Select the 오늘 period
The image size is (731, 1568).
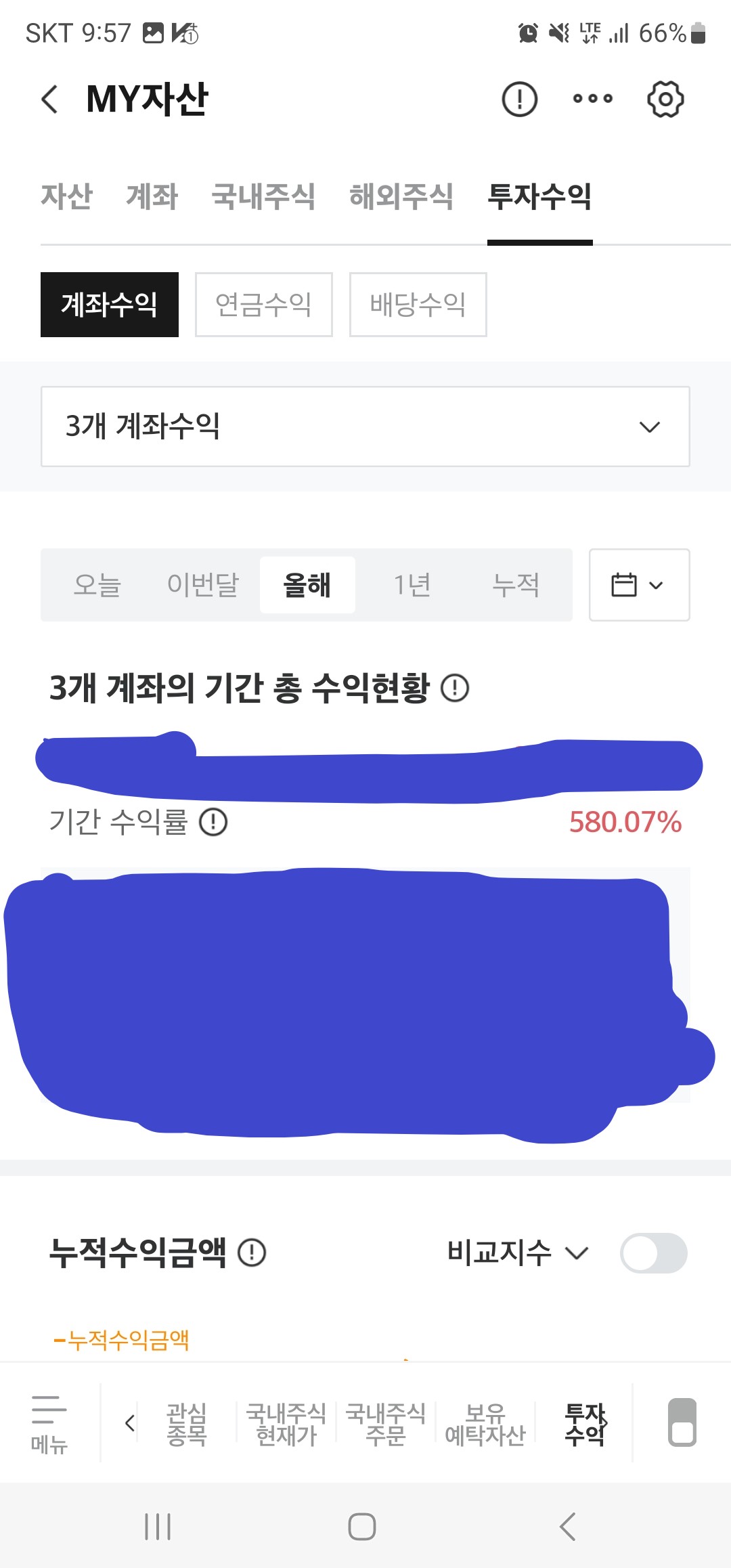tap(97, 585)
